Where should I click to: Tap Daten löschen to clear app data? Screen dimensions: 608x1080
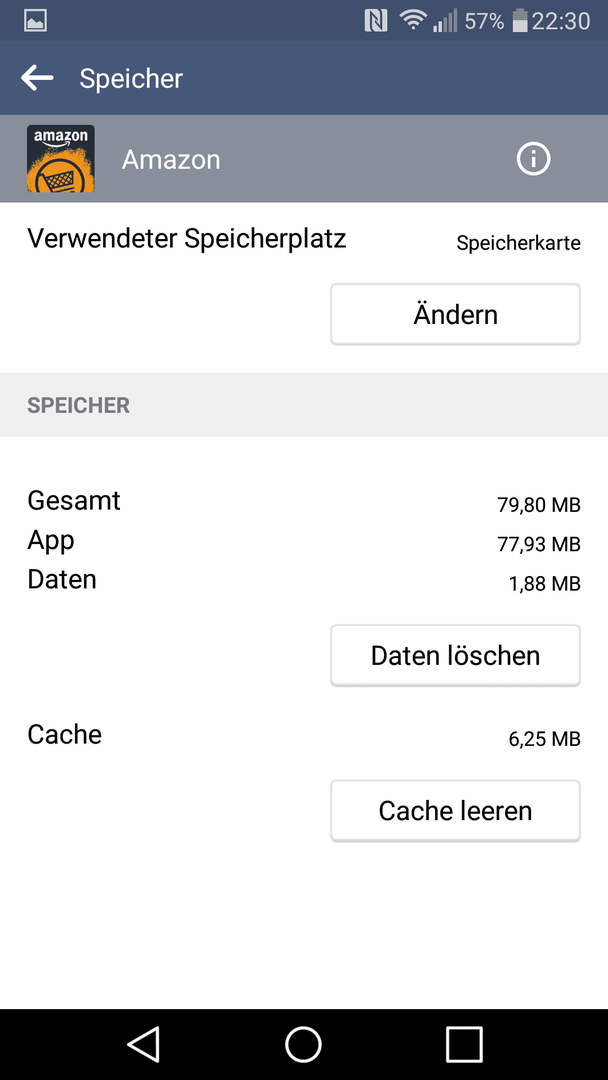click(455, 655)
